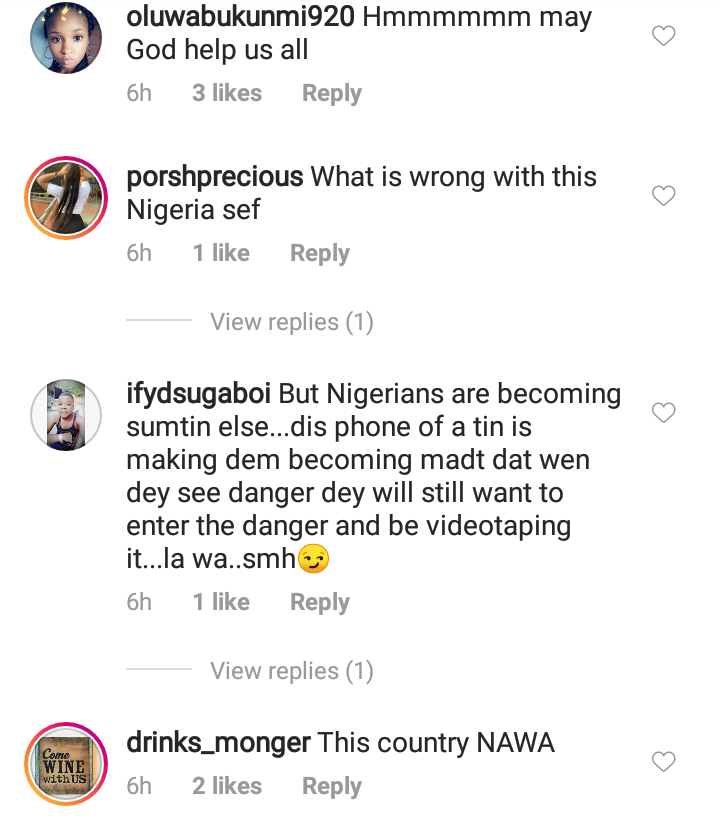Reply to drinks_monger's comment
The height and width of the screenshot is (819, 720).
click(x=331, y=787)
